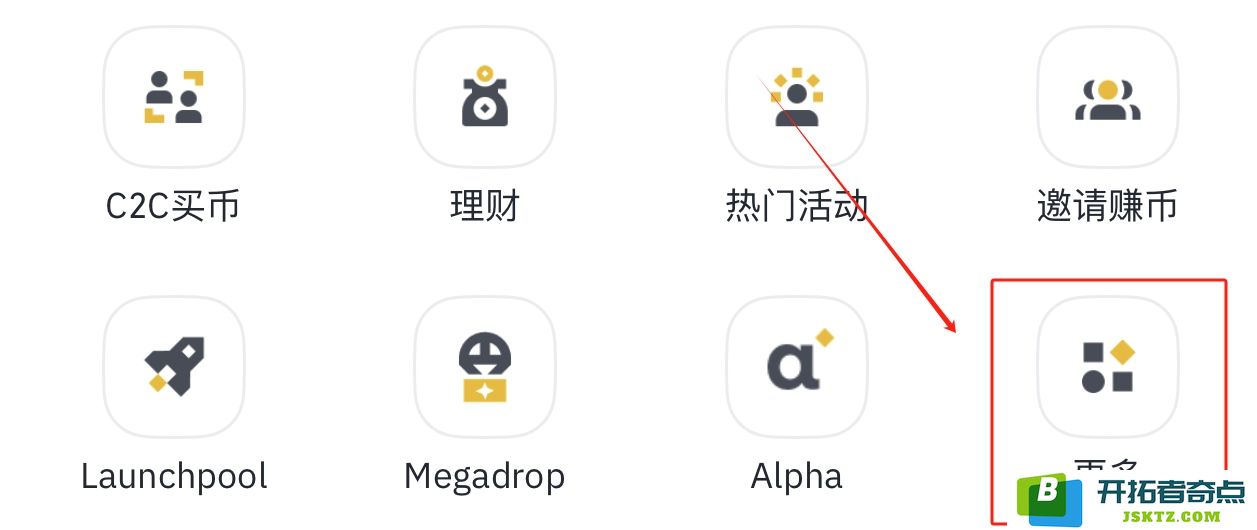This screenshot has height=530, width=1257.
Task: Select the Alpha shortcut
Action: (x=796, y=367)
